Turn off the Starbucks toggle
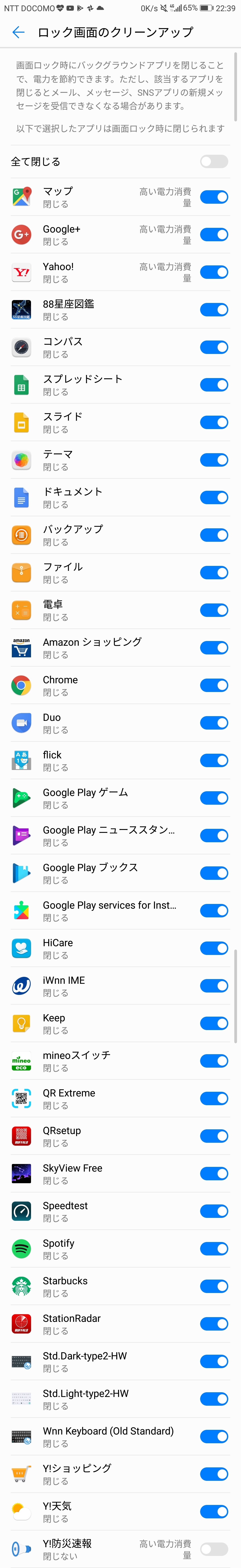This screenshot has height=1568, width=241. (214, 1286)
